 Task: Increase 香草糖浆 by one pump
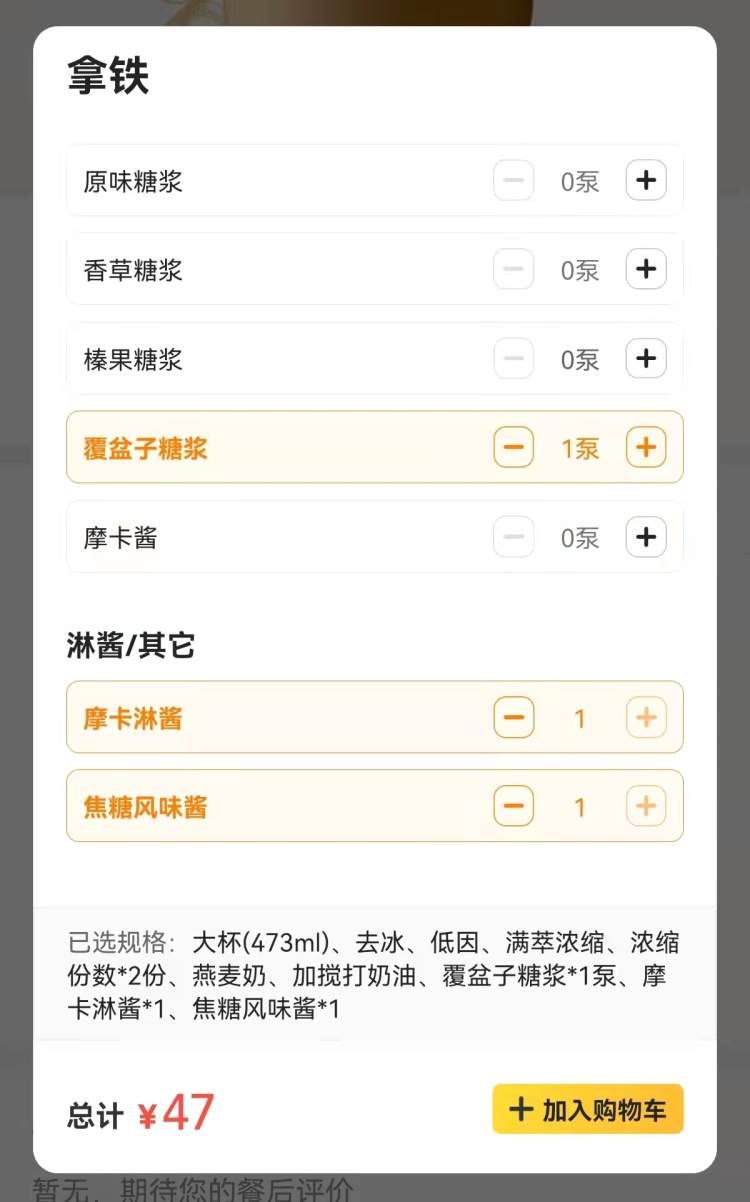[x=646, y=269]
